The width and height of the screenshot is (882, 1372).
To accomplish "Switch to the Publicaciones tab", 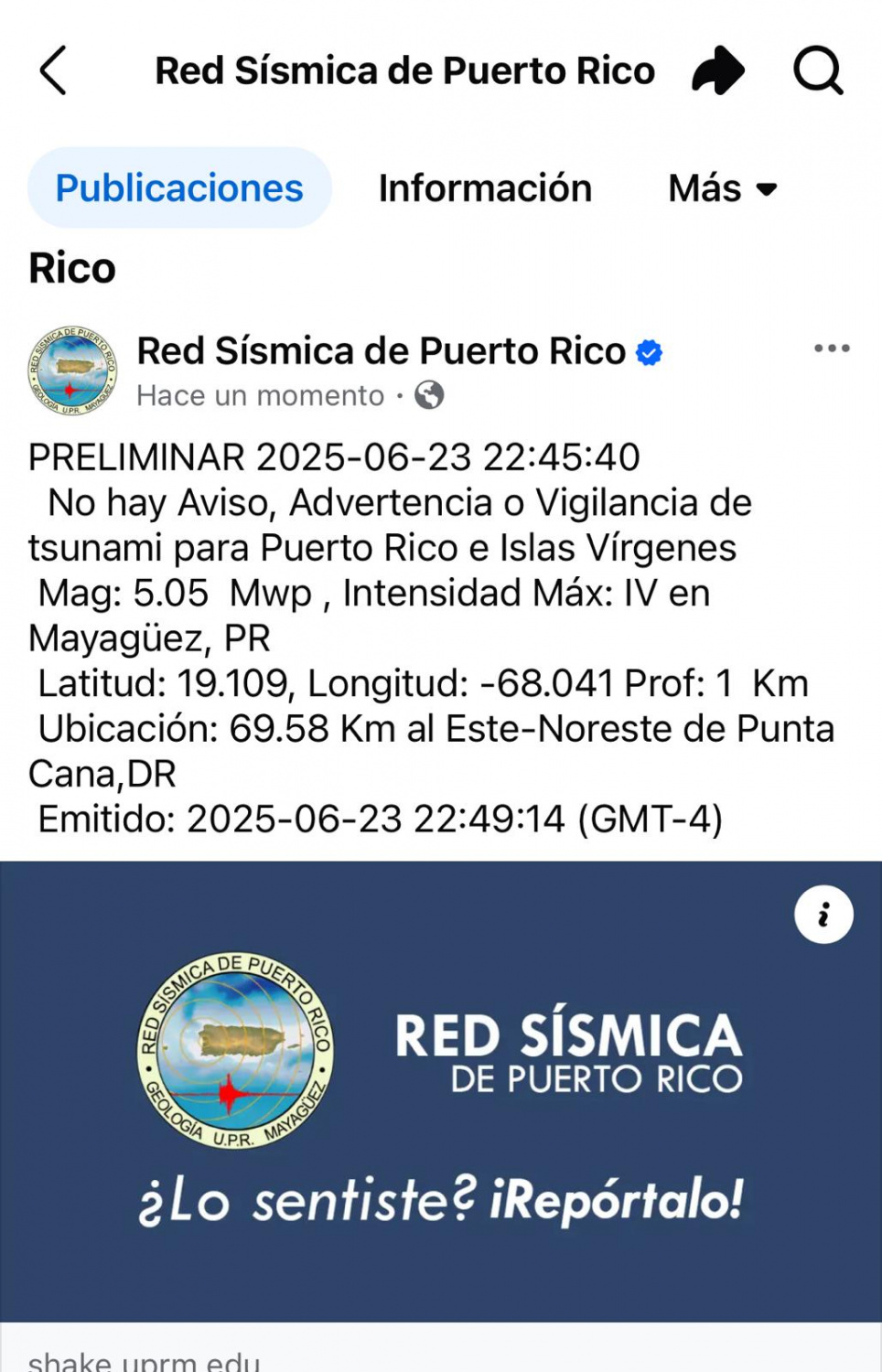I will pyautogui.click(x=179, y=188).
